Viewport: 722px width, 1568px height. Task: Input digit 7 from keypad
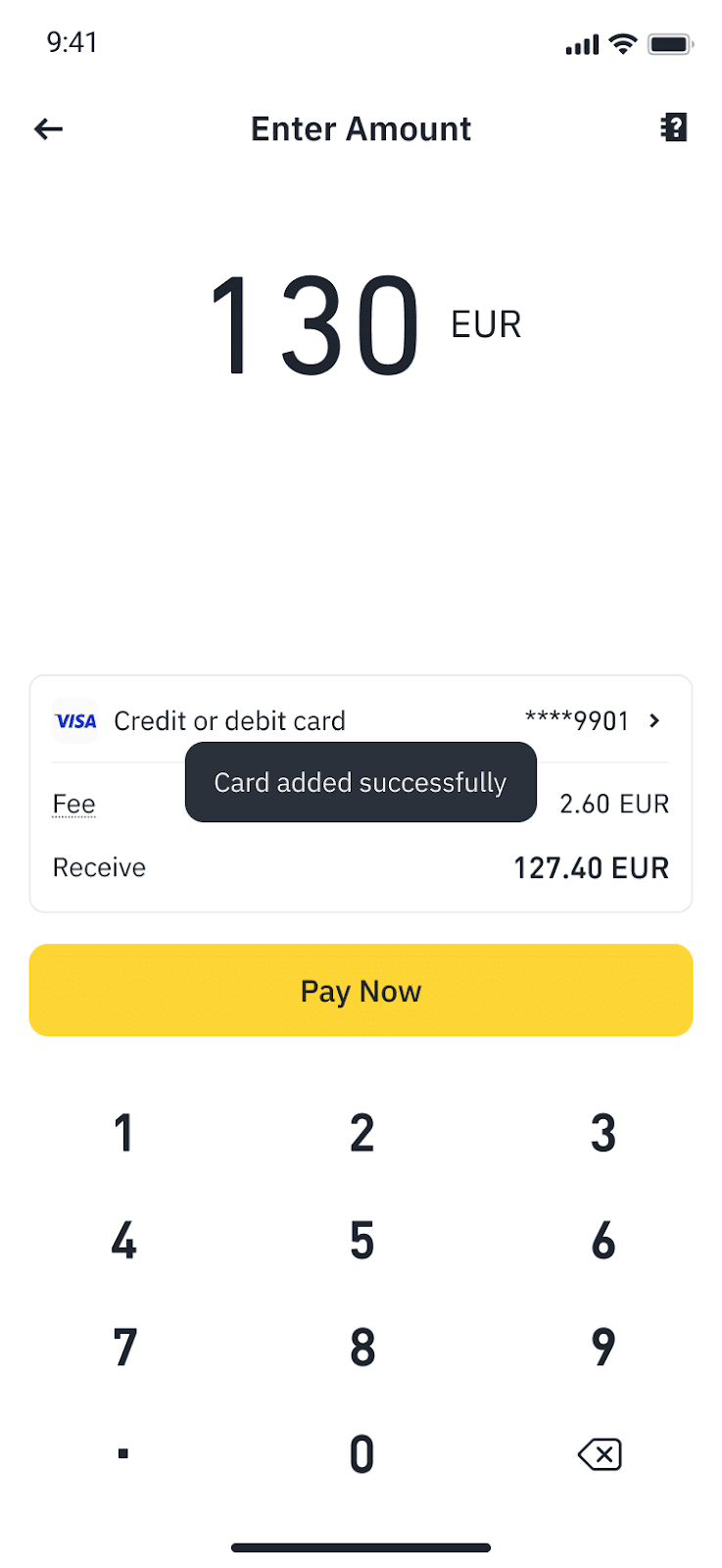tap(123, 1347)
